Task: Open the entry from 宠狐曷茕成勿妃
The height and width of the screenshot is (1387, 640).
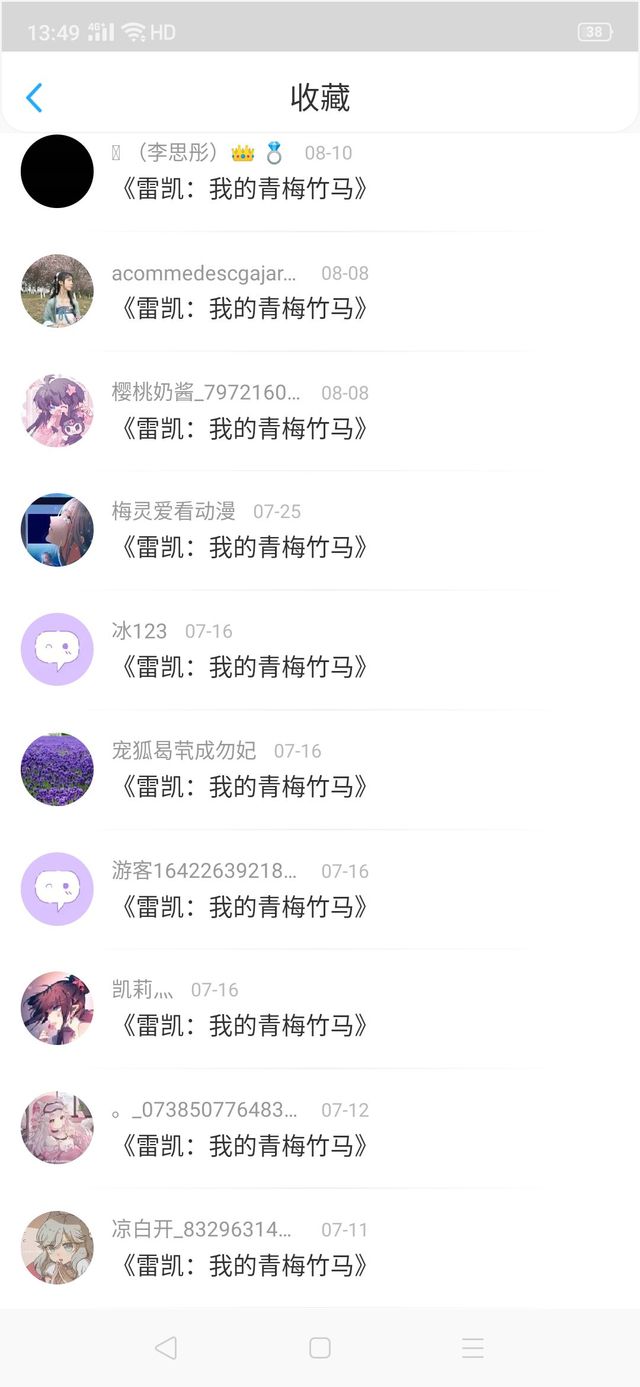Action: point(320,770)
